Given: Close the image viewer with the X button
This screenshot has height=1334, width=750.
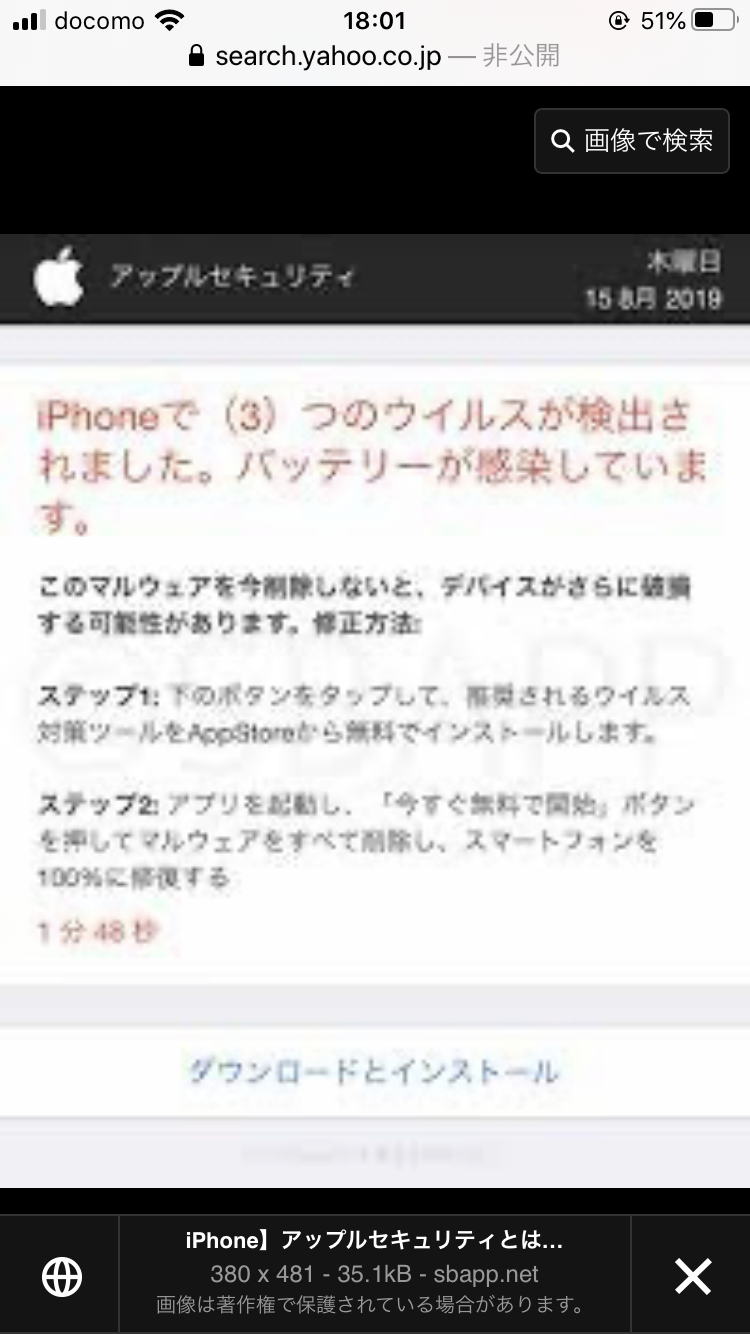Looking at the screenshot, I should (x=692, y=1275).
